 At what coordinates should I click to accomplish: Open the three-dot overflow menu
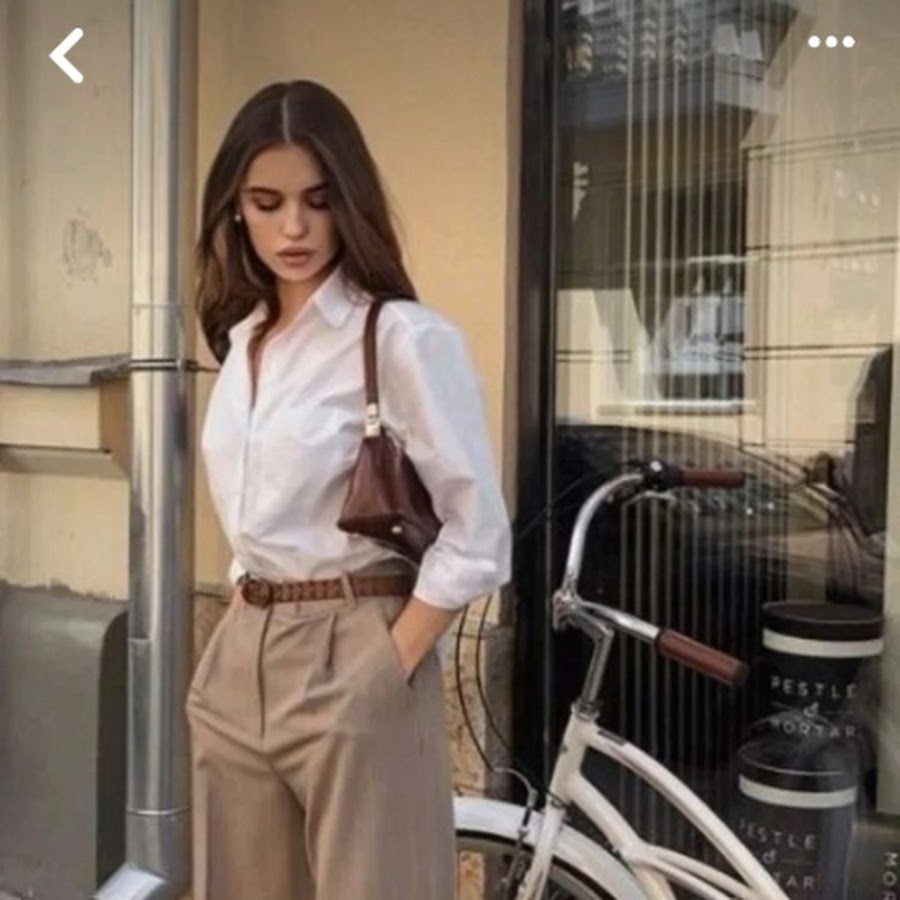831,42
